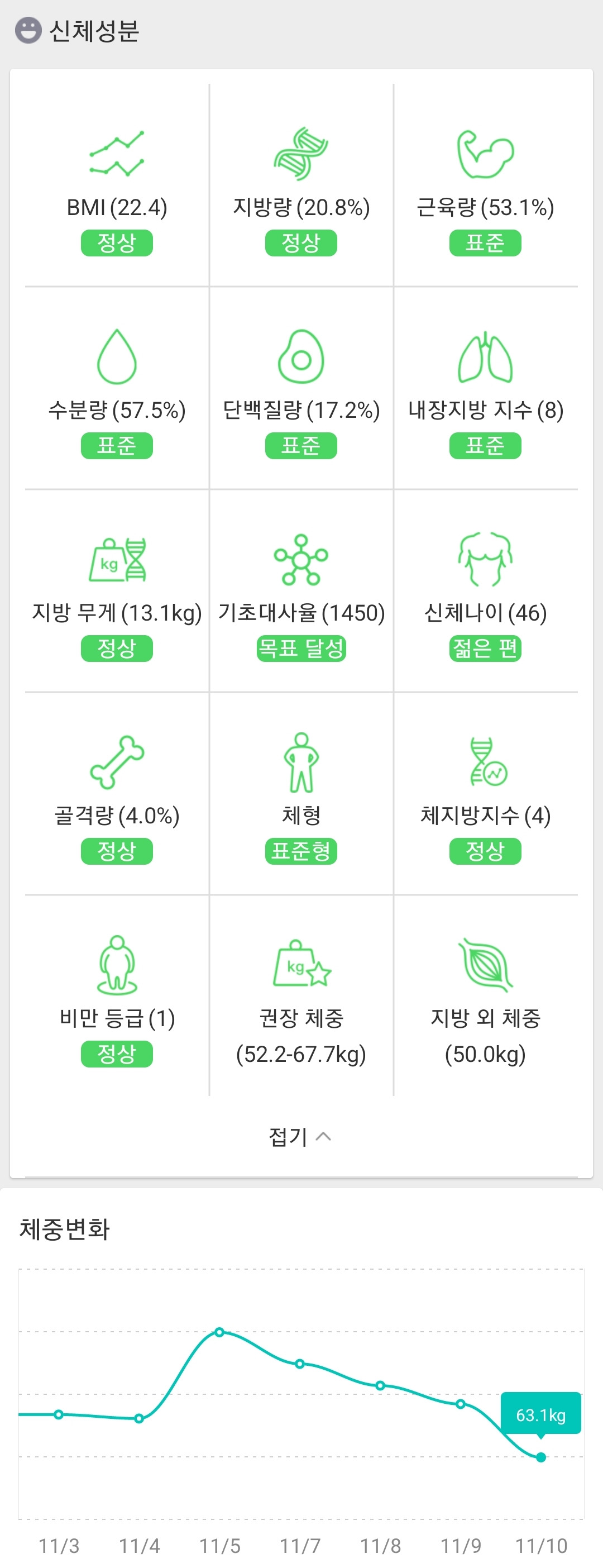This screenshot has width=603, height=1568.
Task: Tap the DNA icon for 지방량
Action: click(x=302, y=154)
